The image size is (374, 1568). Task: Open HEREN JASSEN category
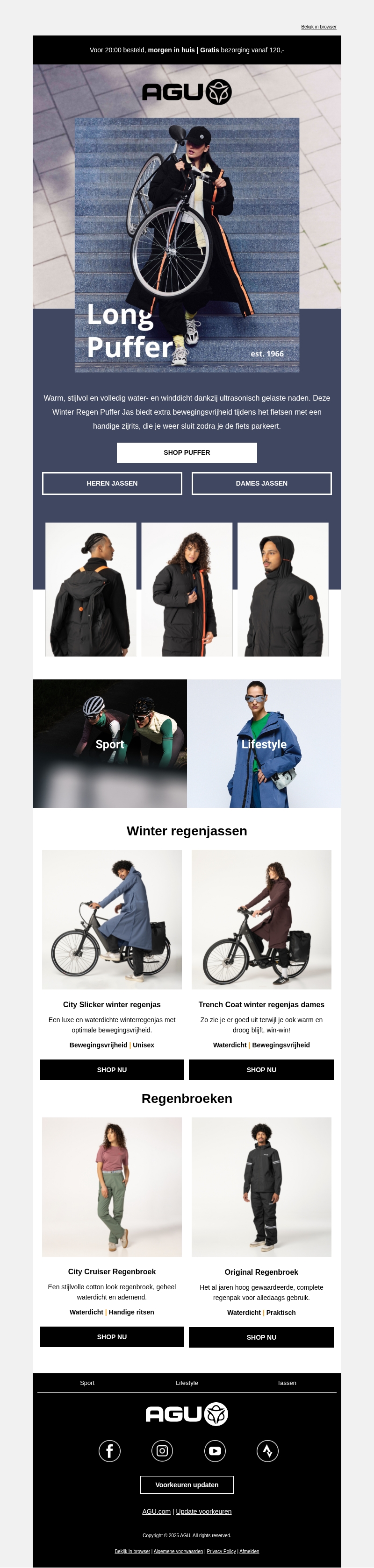coord(112,483)
